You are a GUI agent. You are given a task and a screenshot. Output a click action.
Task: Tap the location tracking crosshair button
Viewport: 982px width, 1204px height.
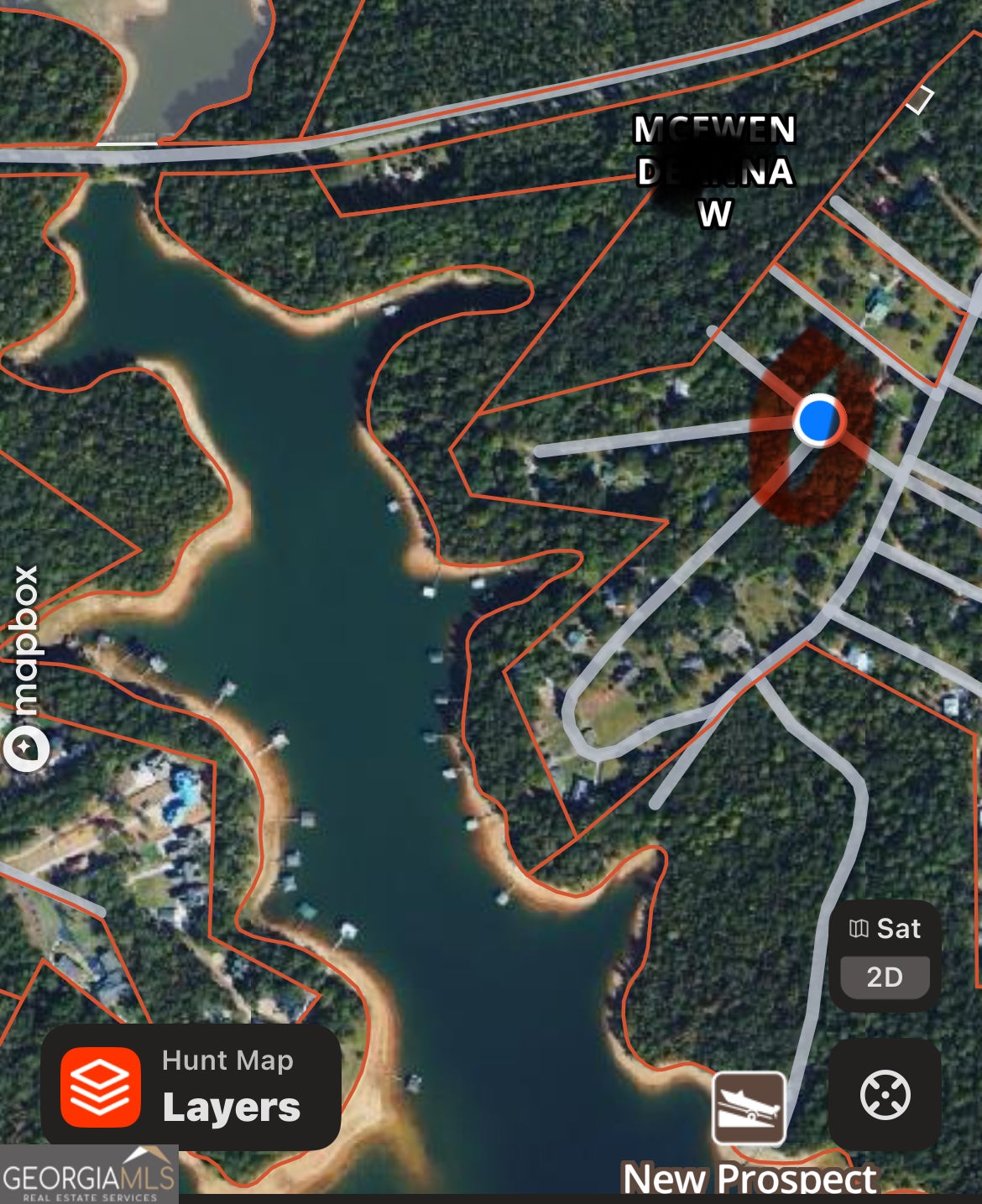[x=885, y=1094]
